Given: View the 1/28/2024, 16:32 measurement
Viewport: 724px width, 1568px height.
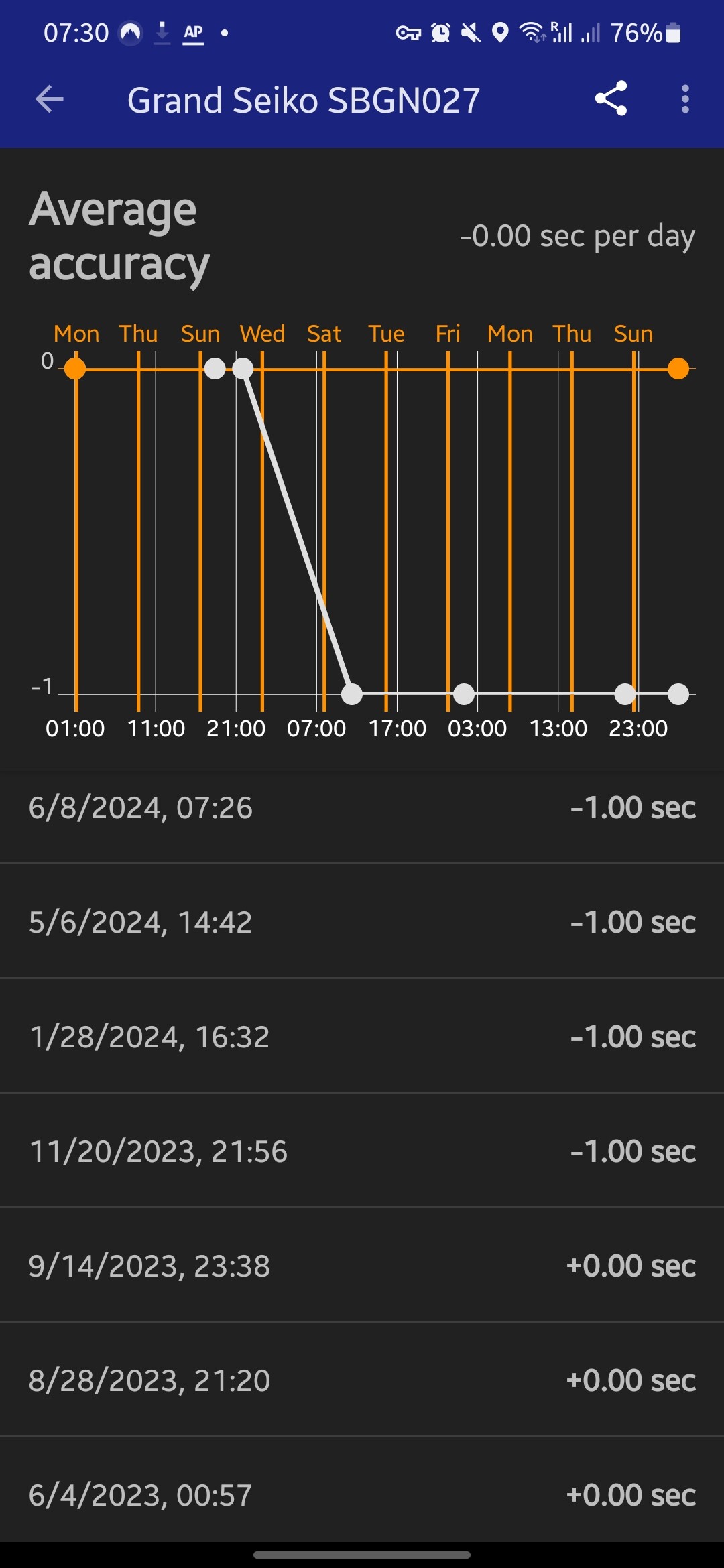Looking at the screenshot, I should tap(362, 1037).
